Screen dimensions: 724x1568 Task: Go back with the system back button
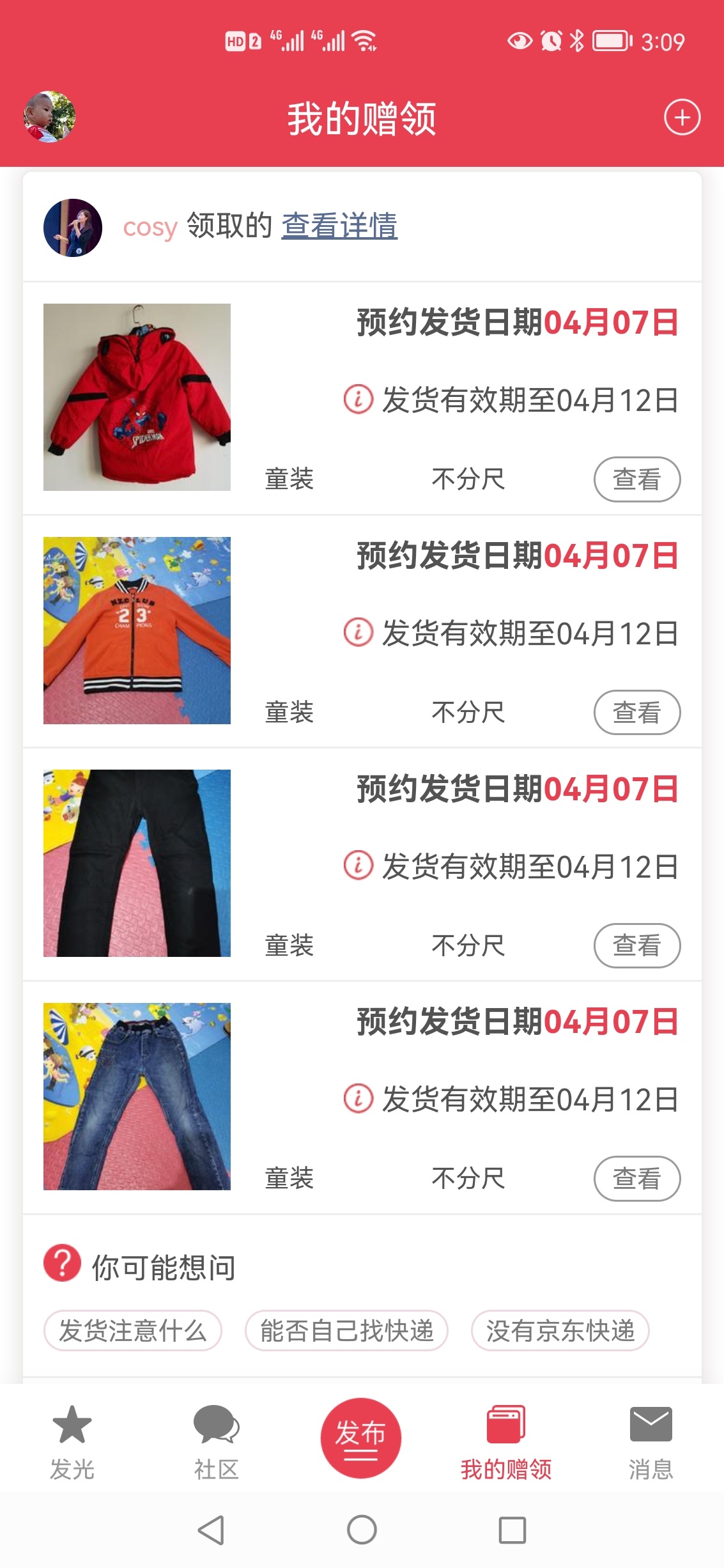click(x=211, y=1530)
